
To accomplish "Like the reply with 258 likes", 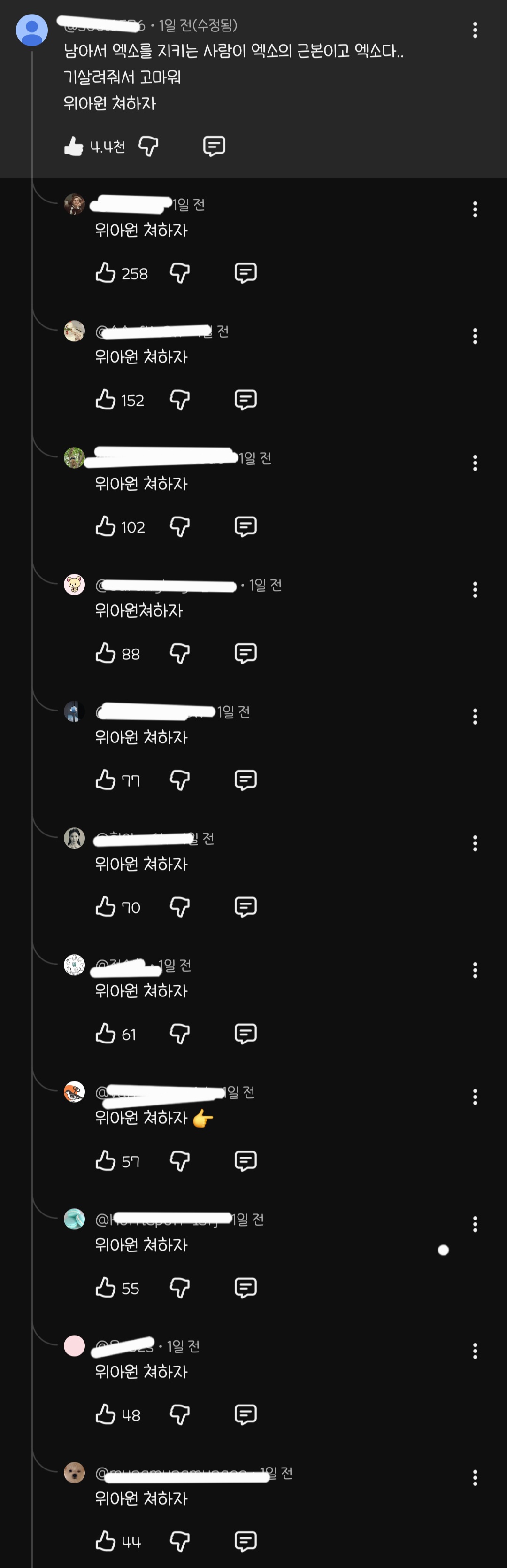I will pyautogui.click(x=105, y=273).
